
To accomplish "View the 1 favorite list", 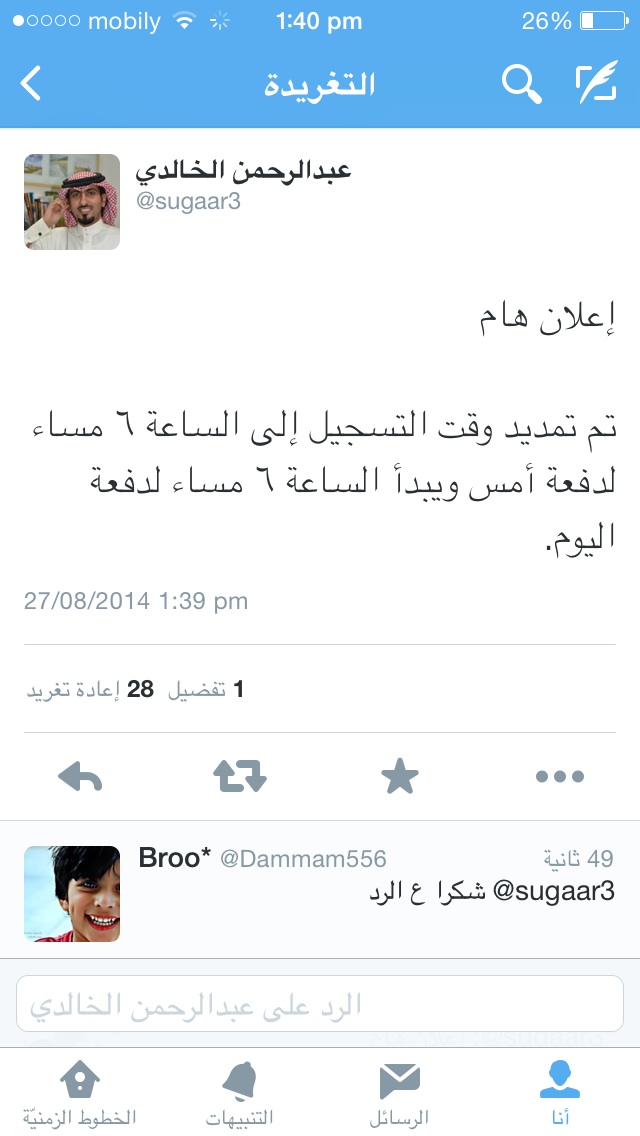I will pyautogui.click(x=206, y=690).
